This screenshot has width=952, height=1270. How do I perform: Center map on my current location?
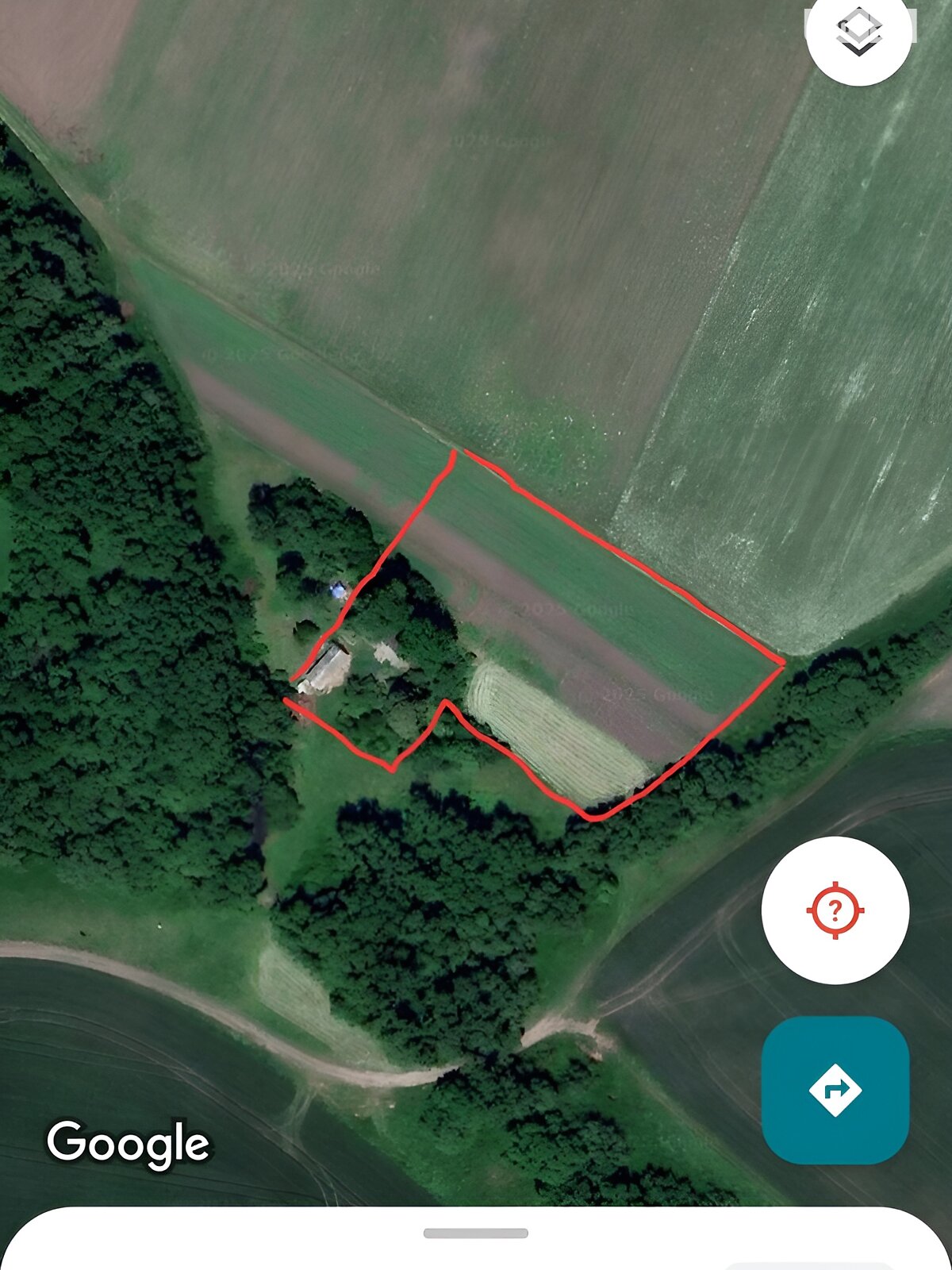[x=835, y=910]
